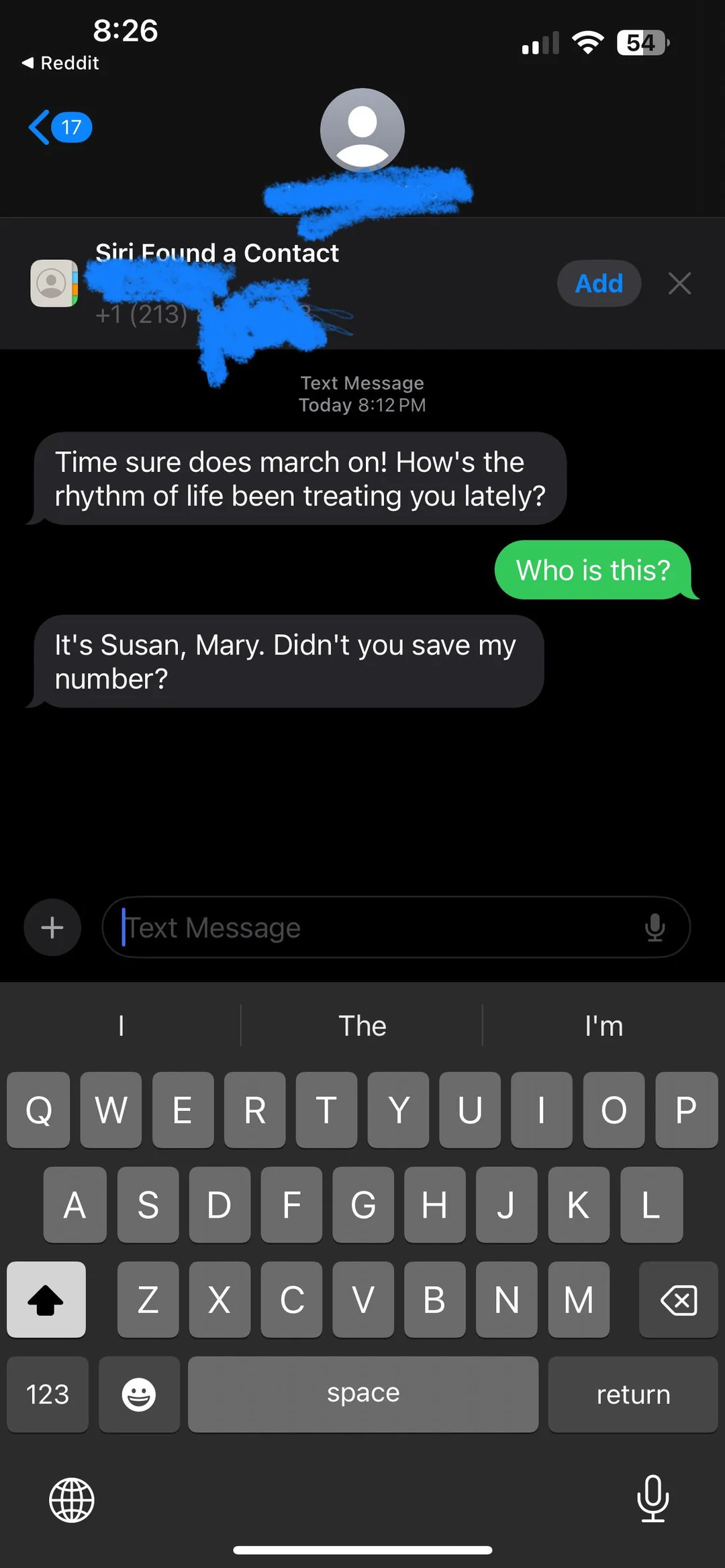This screenshot has height=1568, width=725.
Task: Switch to the 123 number keyboard
Action: [47, 1394]
